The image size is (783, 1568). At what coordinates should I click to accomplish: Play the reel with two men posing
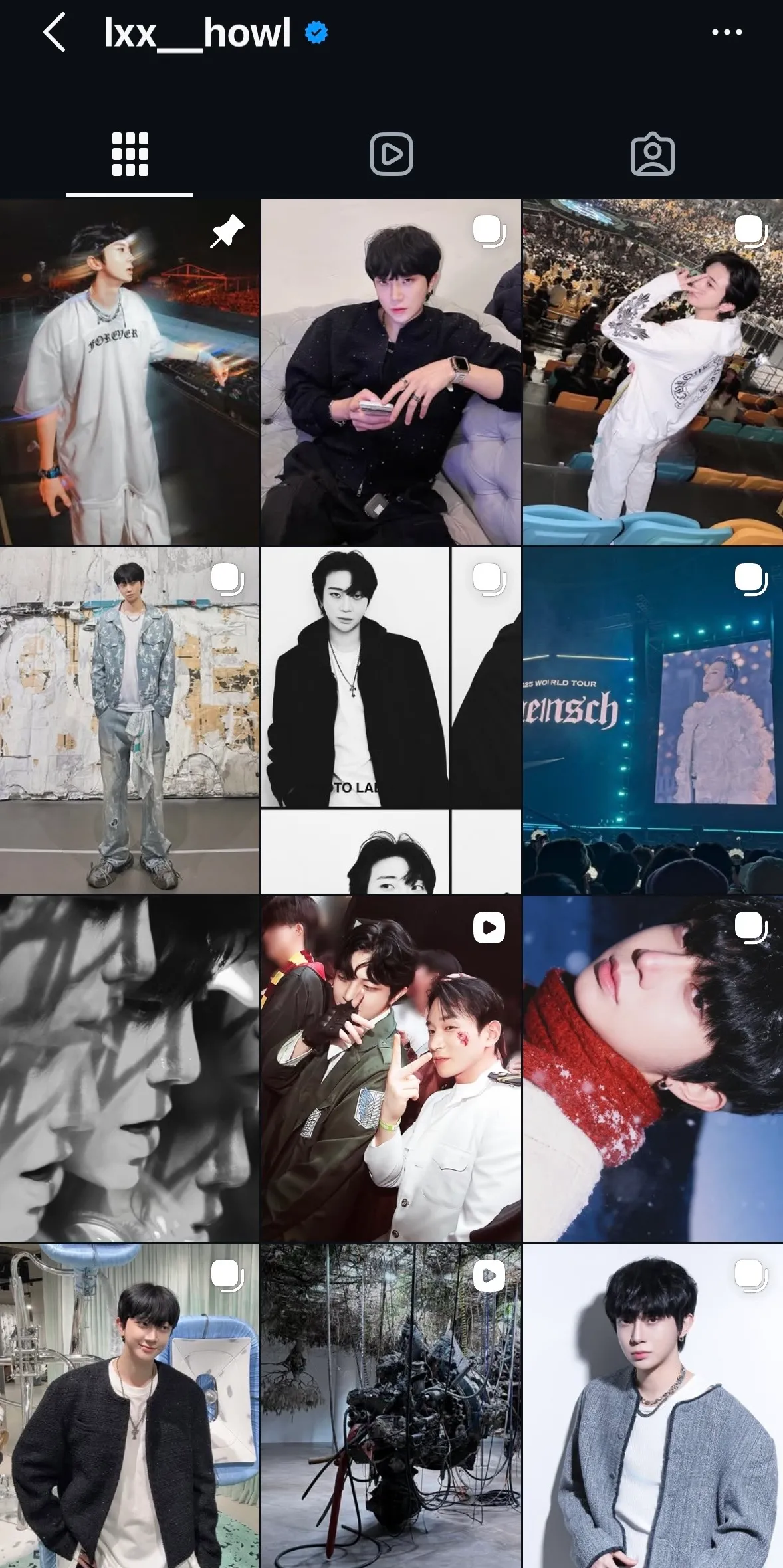391,1068
